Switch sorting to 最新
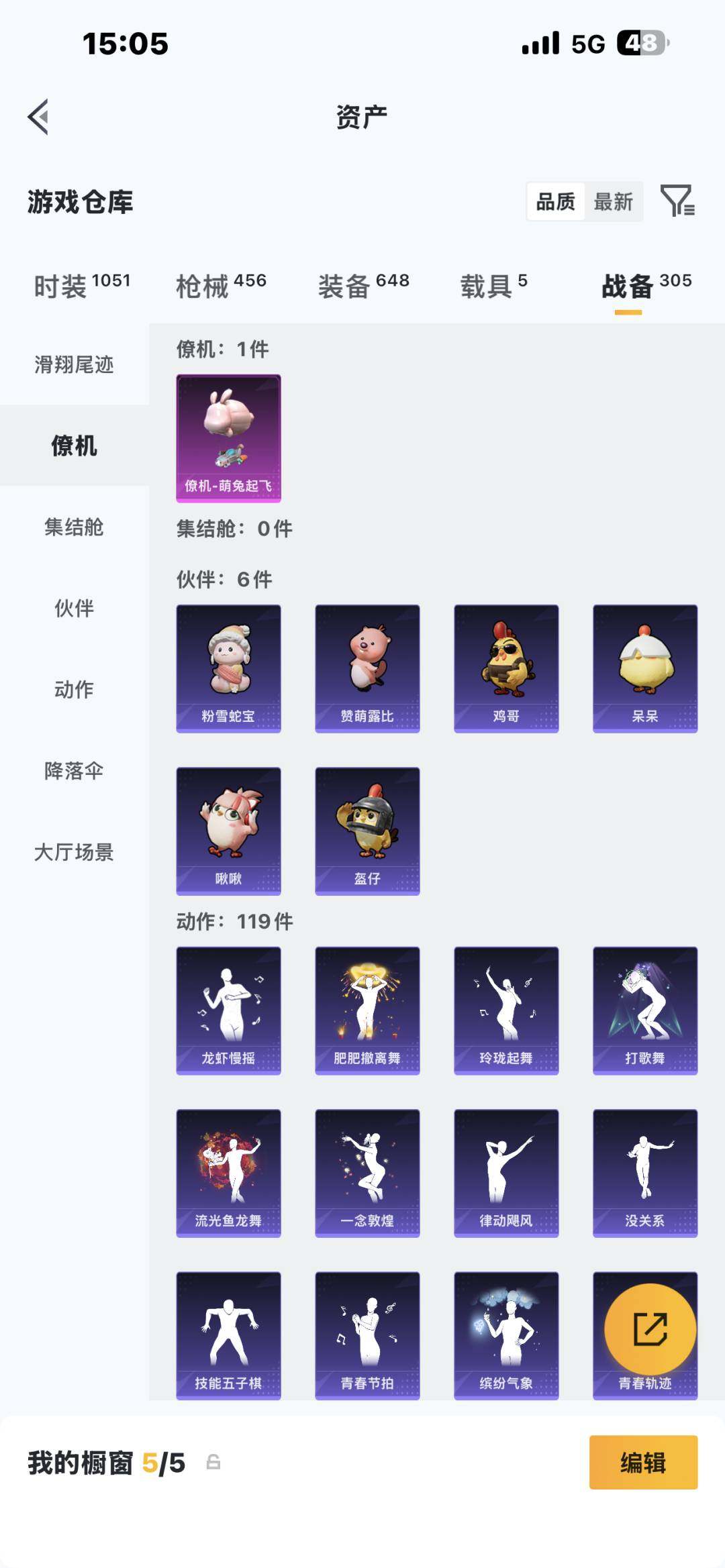 [x=614, y=201]
